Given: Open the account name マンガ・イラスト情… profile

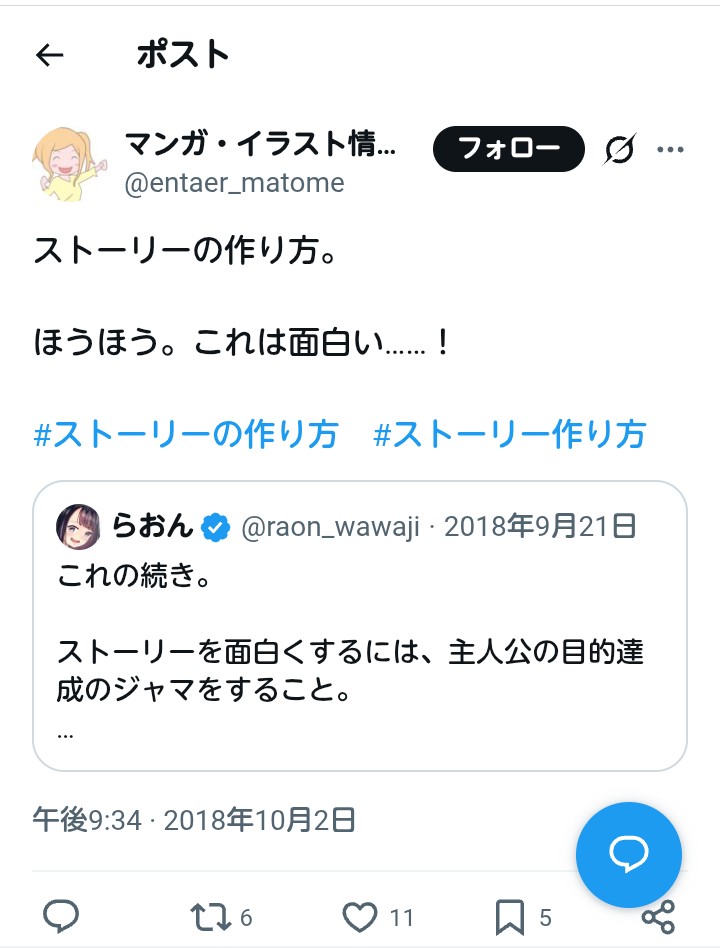Looking at the screenshot, I should 260,145.
